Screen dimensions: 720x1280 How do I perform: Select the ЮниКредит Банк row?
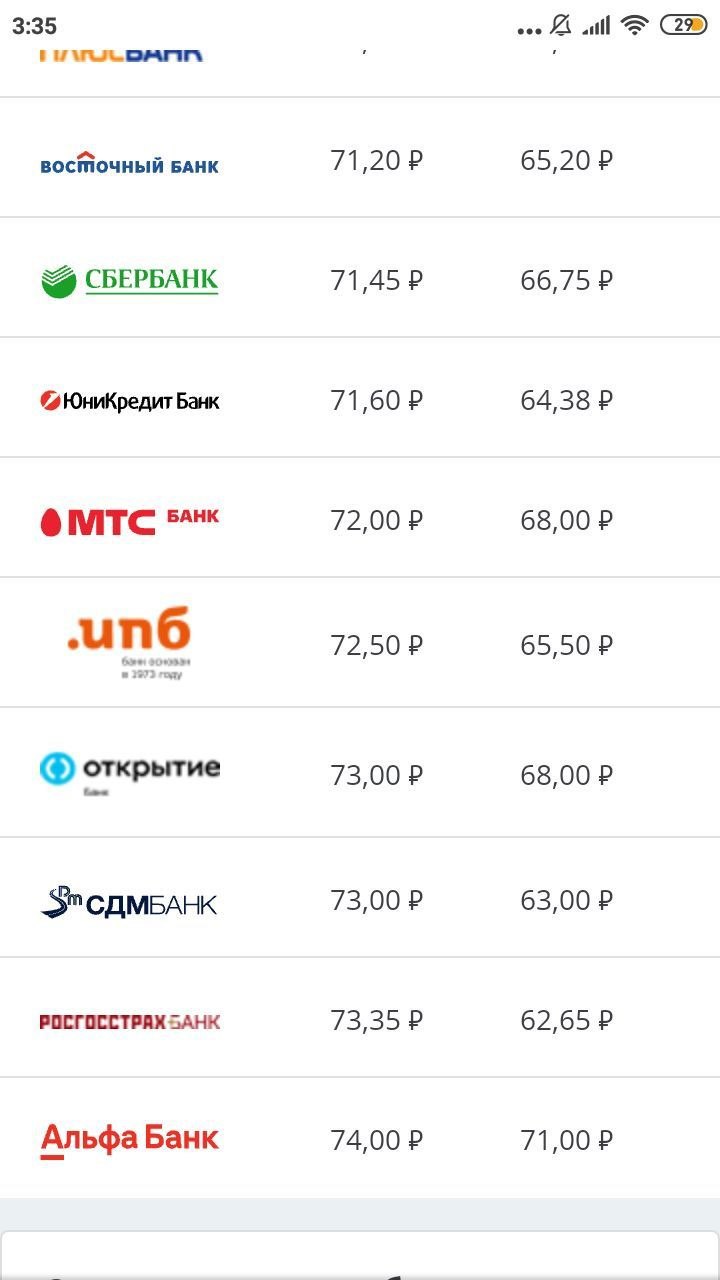pos(360,398)
